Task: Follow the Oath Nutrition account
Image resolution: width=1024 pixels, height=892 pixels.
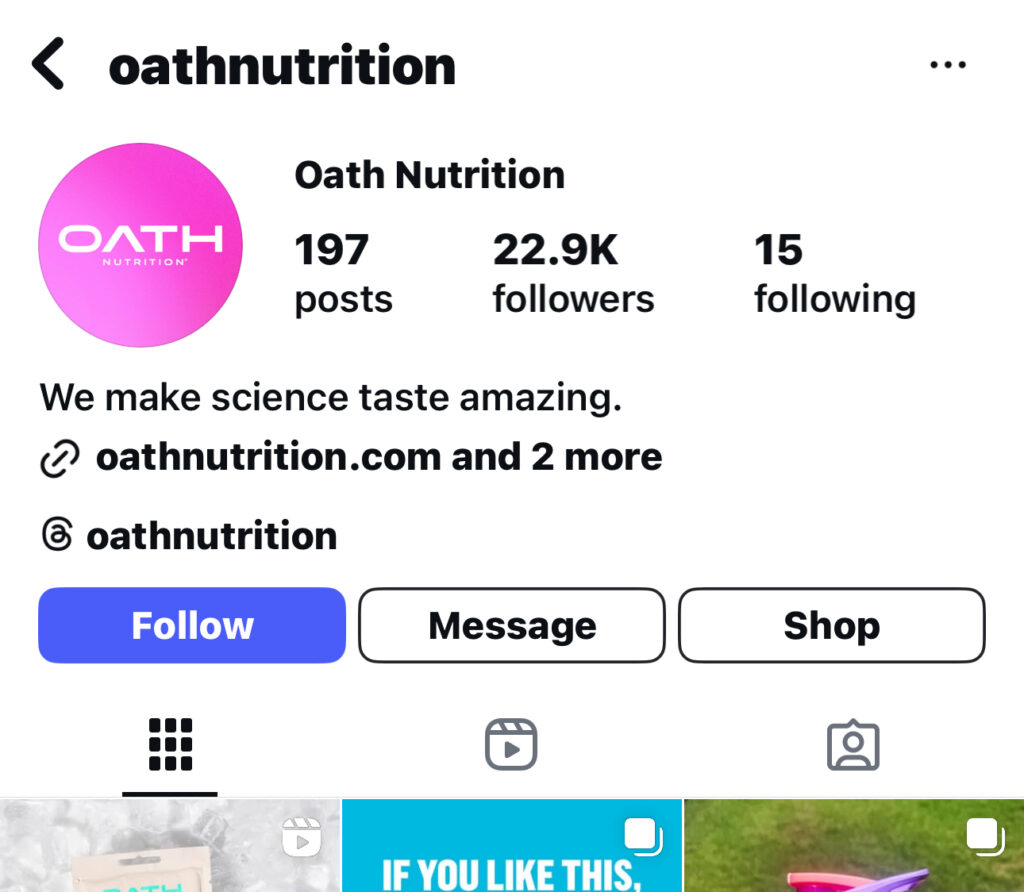Action: pos(192,626)
